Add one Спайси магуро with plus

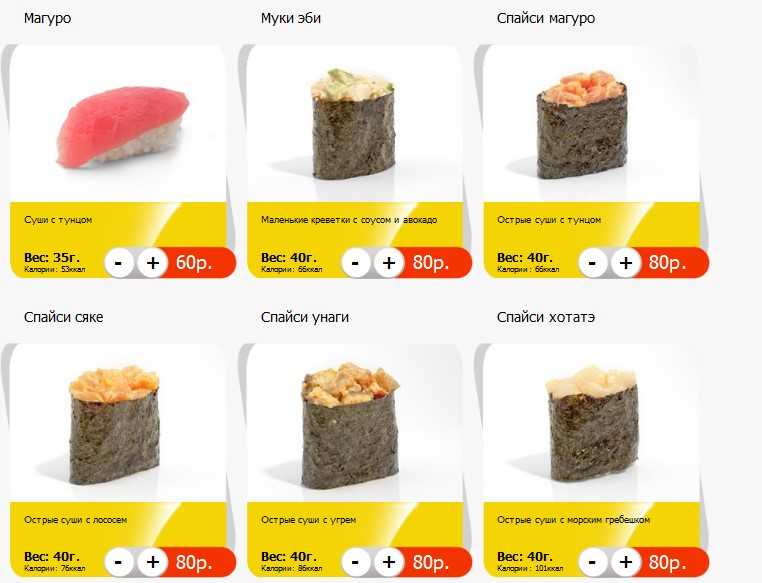(626, 263)
